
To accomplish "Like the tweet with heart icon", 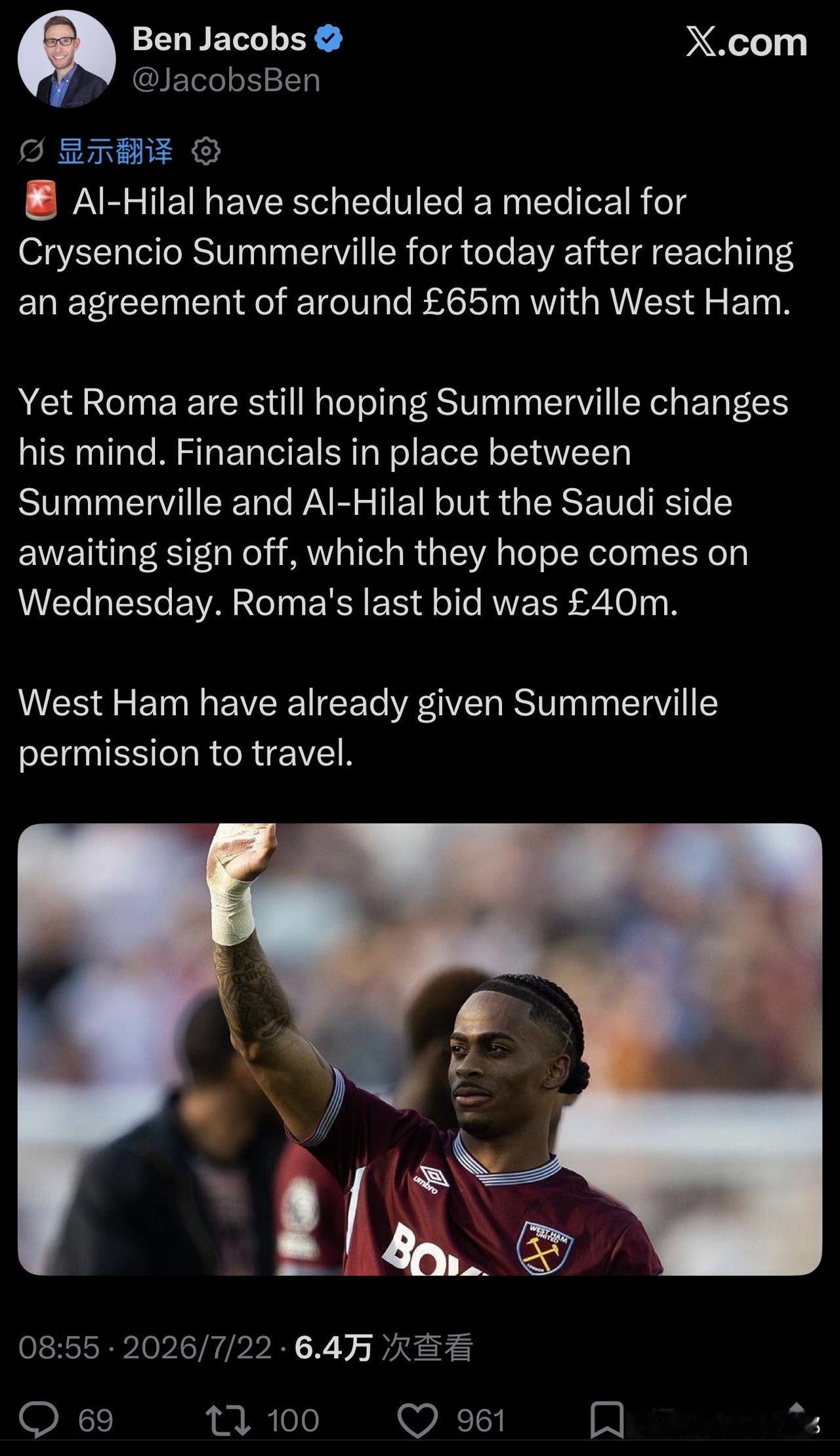I will coord(417,1420).
